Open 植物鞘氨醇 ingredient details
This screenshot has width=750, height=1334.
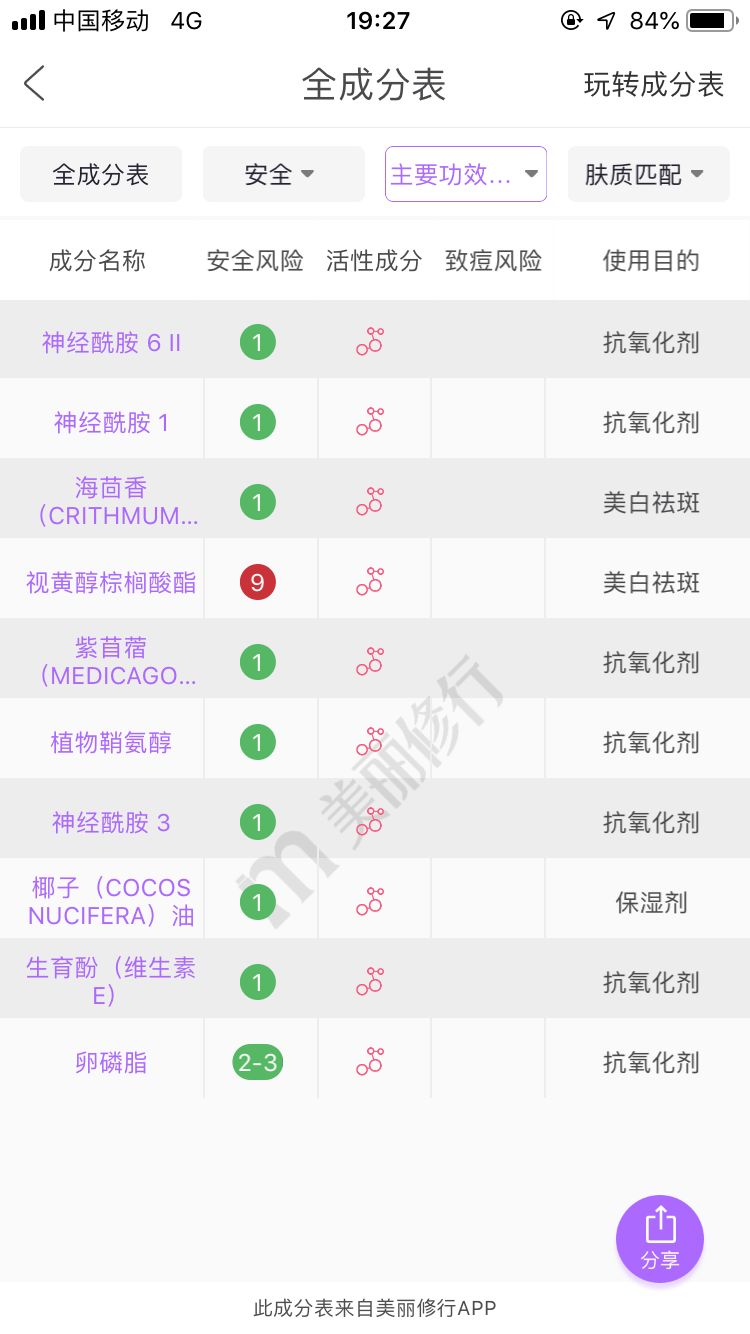pyautogui.click(x=111, y=743)
